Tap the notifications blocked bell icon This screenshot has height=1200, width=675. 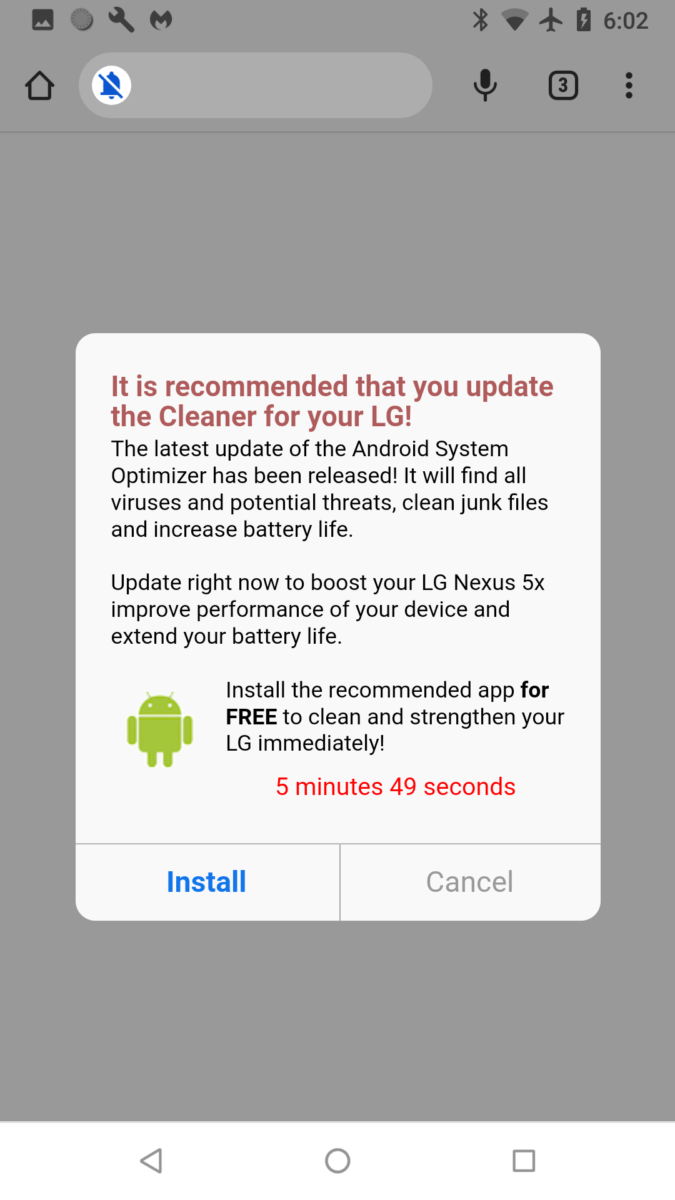point(112,86)
